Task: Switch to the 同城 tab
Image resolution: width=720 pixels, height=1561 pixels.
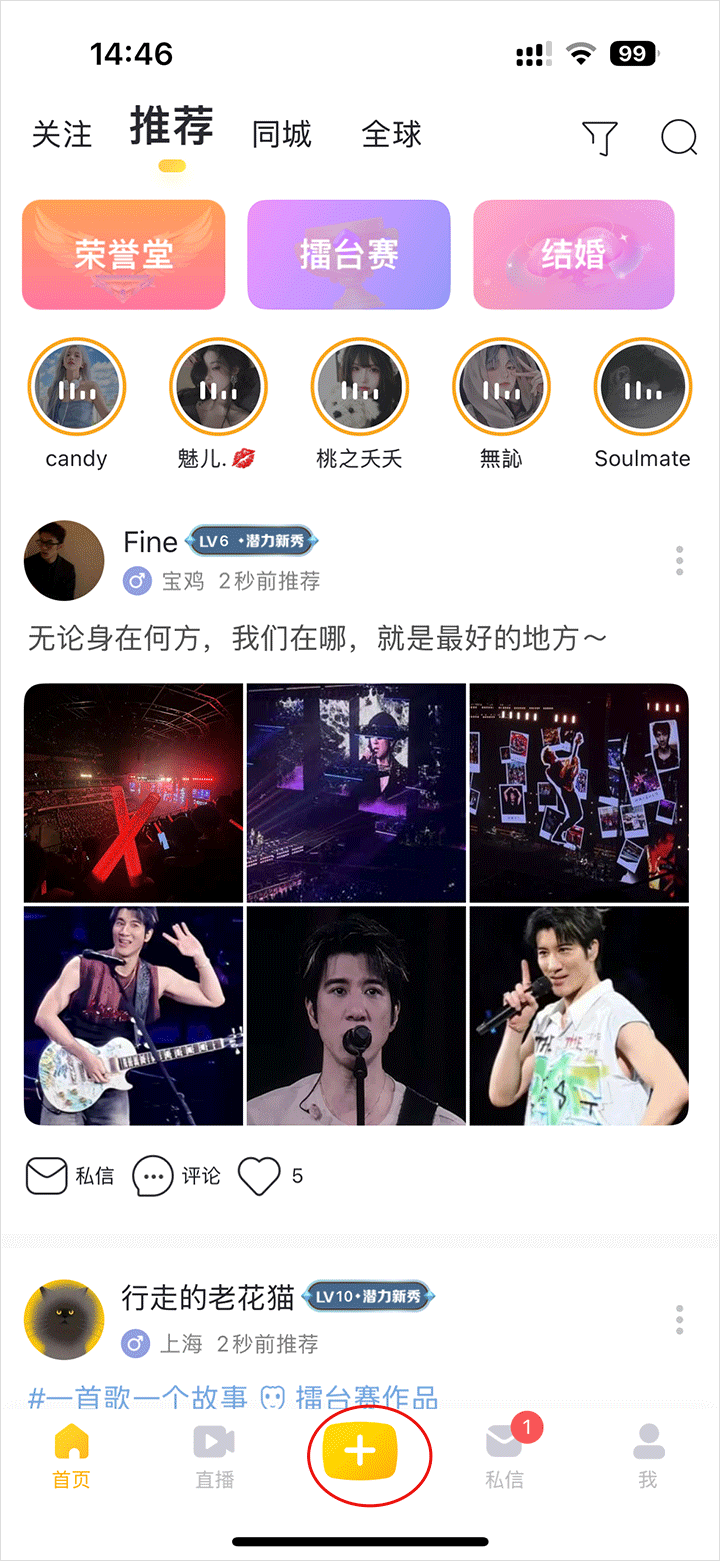Action: coord(282,135)
